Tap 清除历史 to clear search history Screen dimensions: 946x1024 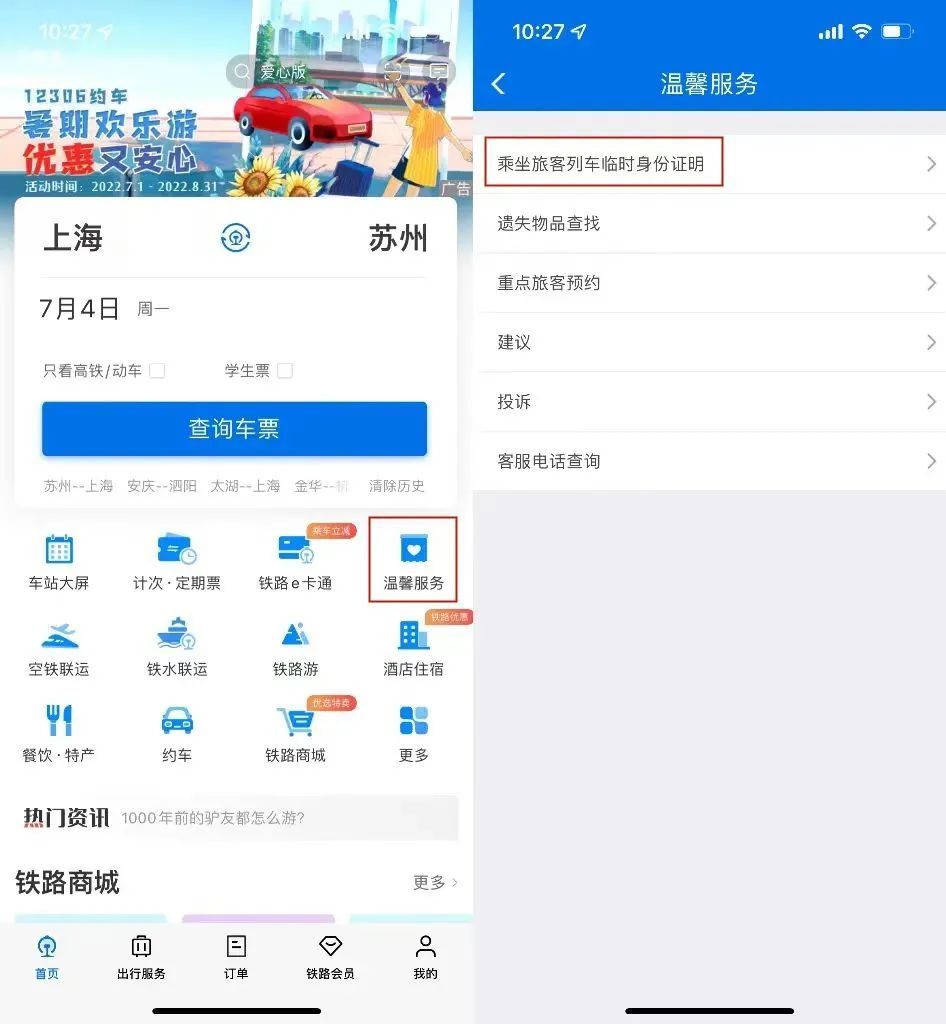[396, 486]
